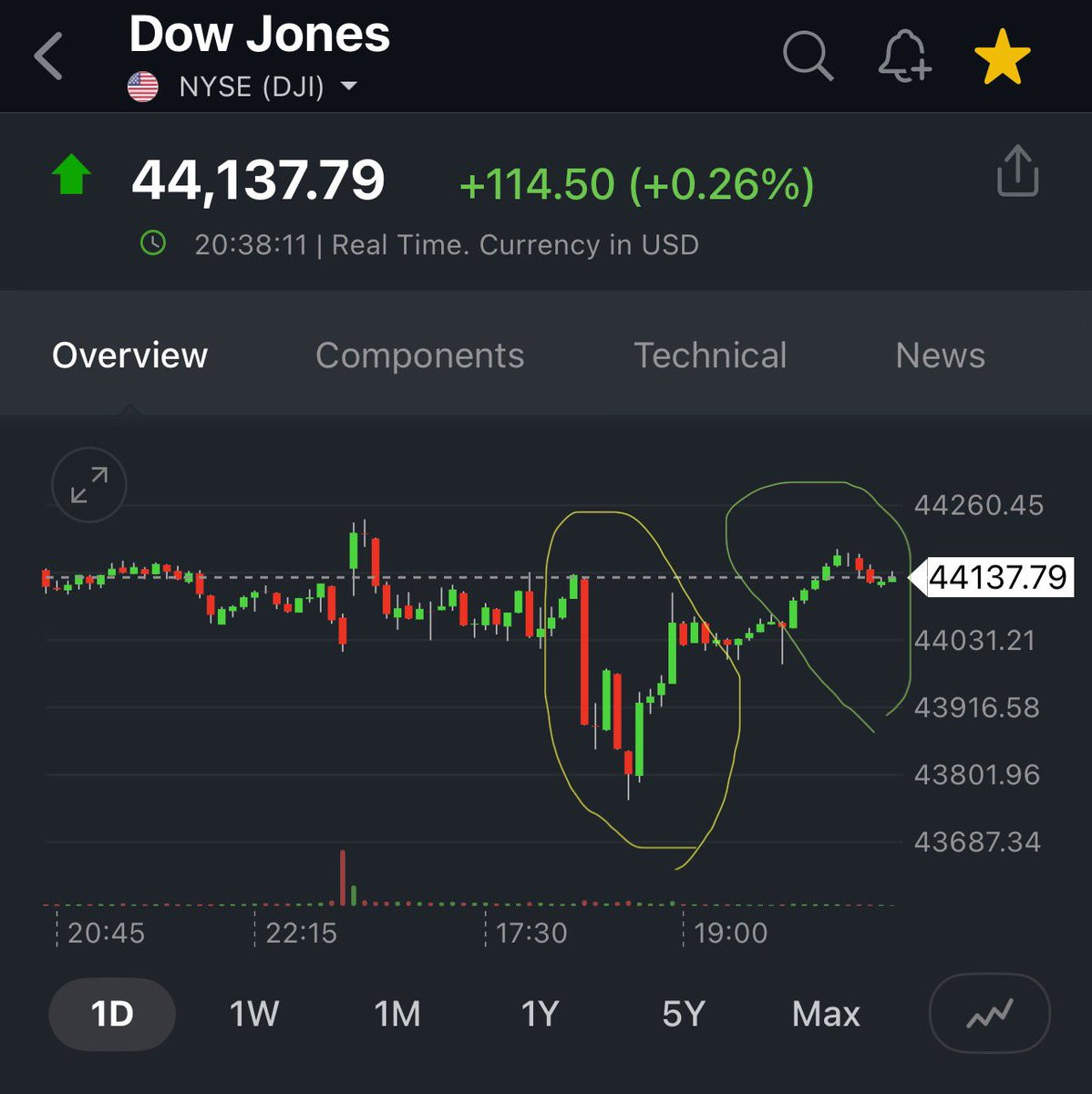
Task: Go back using the arrow icon
Action: 48,57
